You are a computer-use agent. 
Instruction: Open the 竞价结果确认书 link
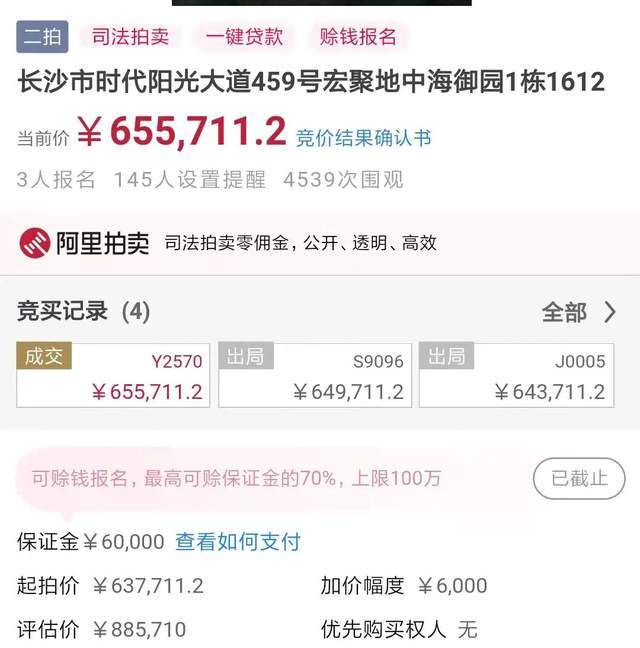(363, 137)
